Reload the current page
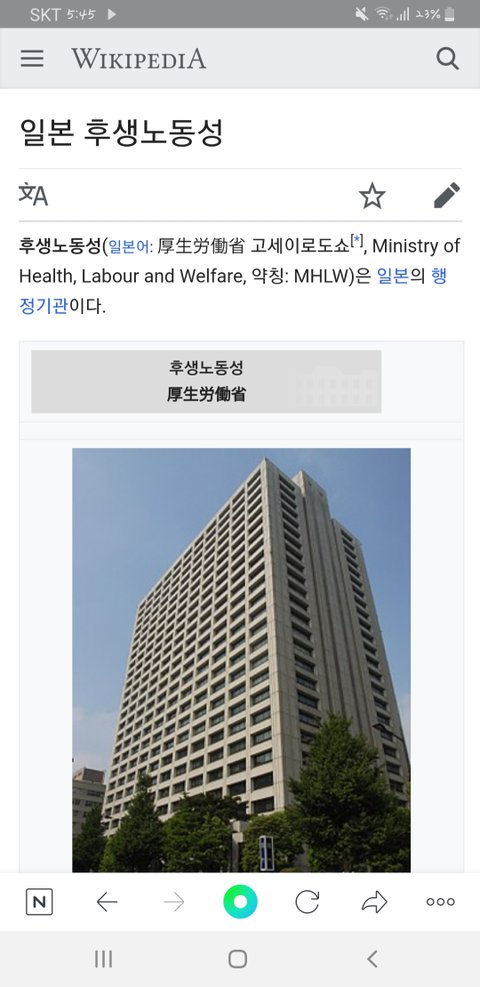480x987 pixels. tap(307, 902)
